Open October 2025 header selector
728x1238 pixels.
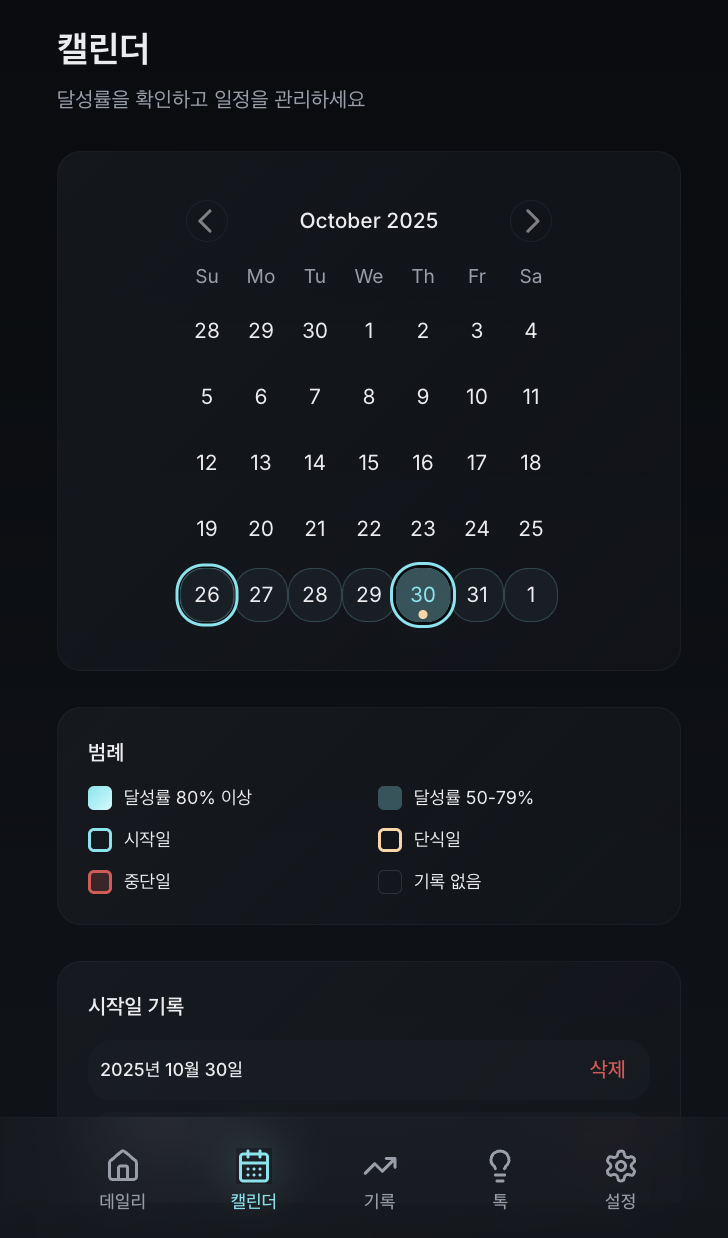(368, 221)
